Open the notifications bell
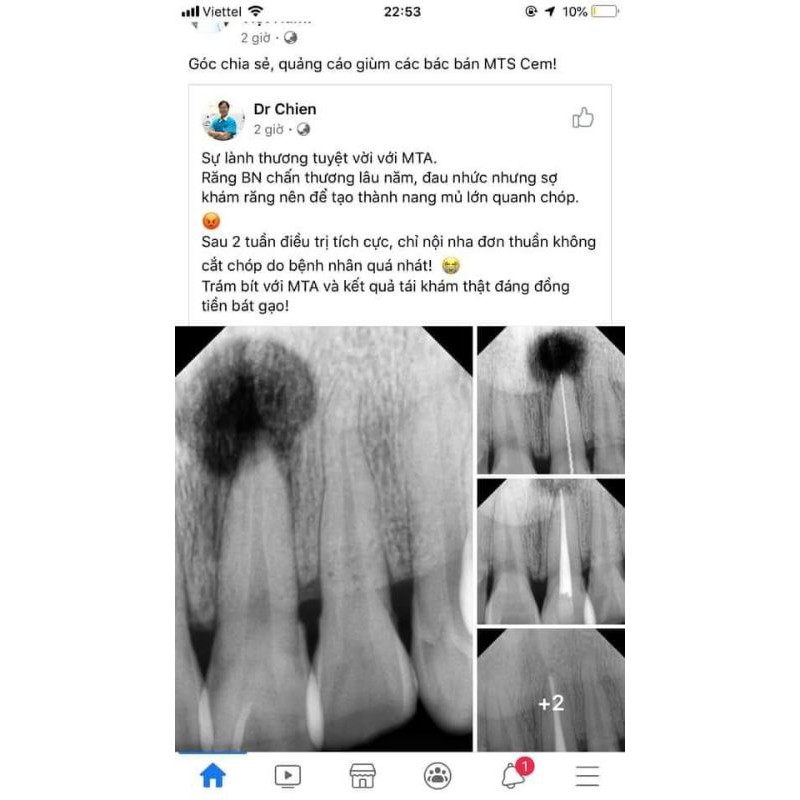This screenshot has width=800, height=800. (x=513, y=775)
